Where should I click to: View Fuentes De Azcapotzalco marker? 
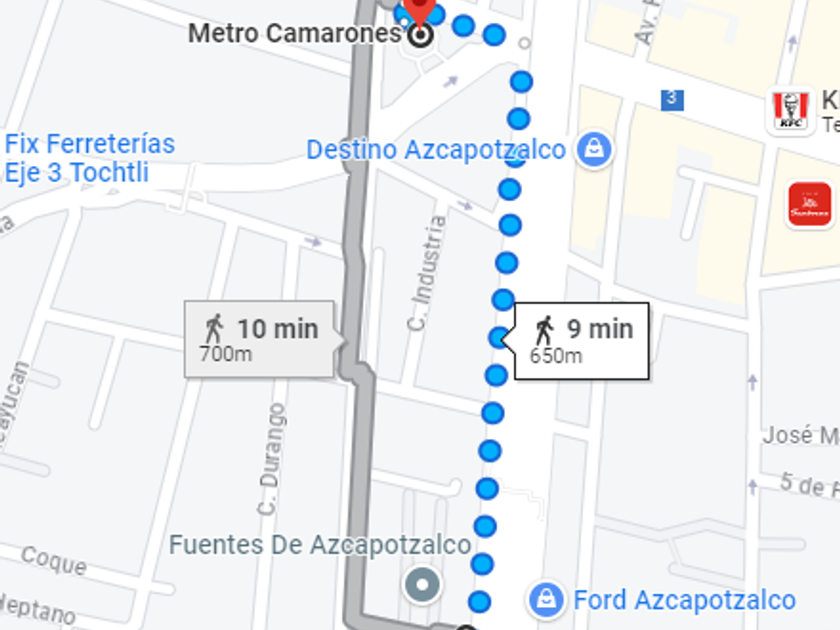(423, 584)
